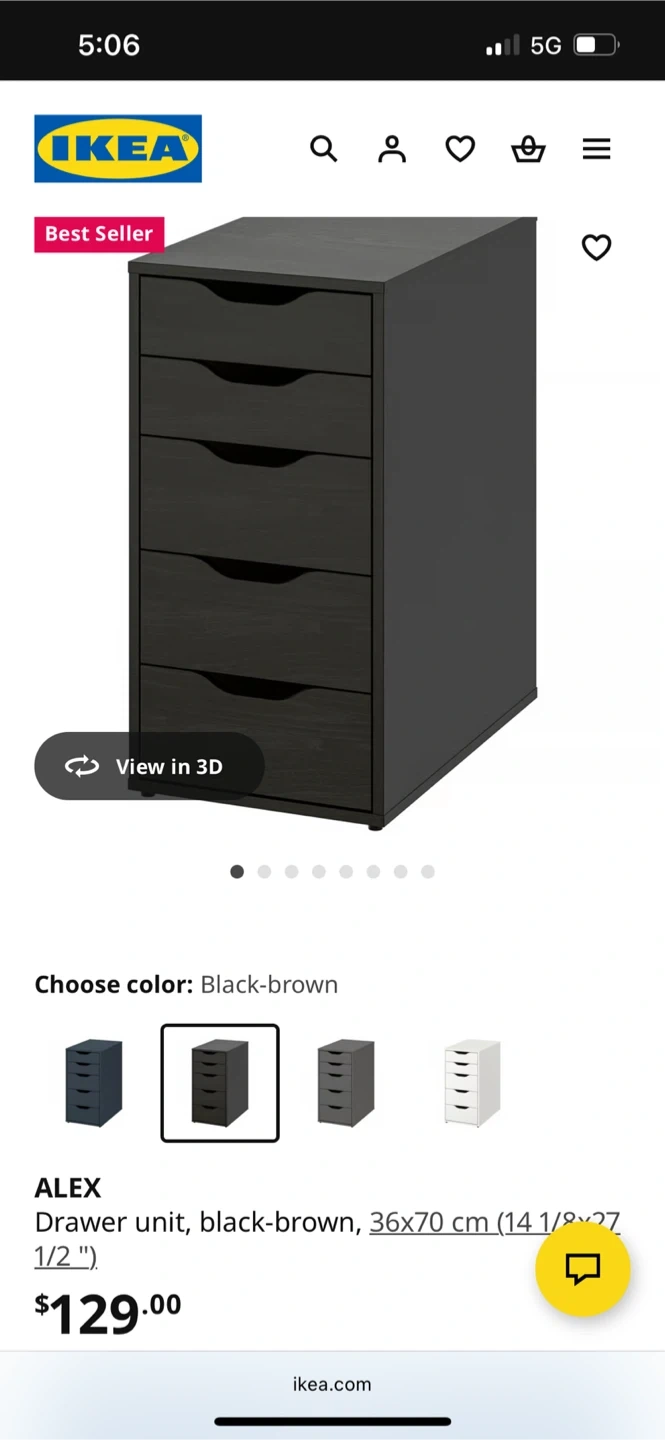Enlarge the main drawer unit product image

(333, 520)
